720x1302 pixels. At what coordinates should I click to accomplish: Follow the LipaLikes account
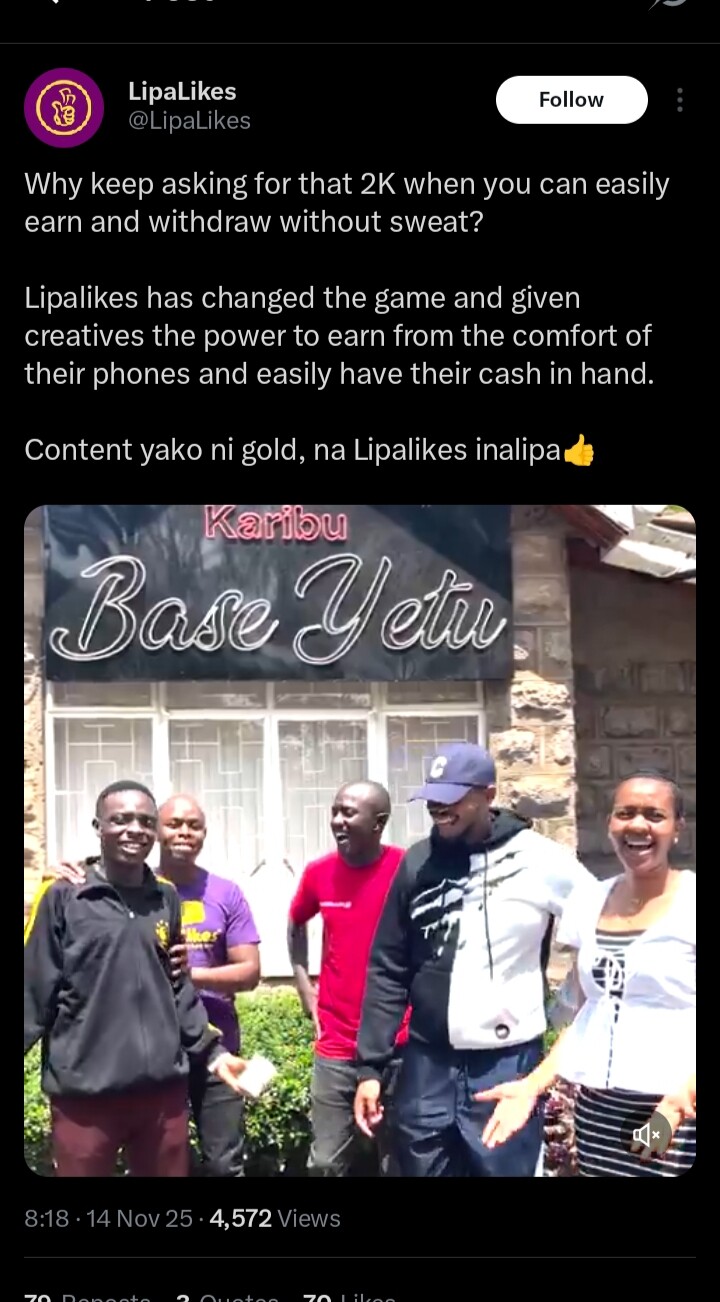[x=571, y=100]
